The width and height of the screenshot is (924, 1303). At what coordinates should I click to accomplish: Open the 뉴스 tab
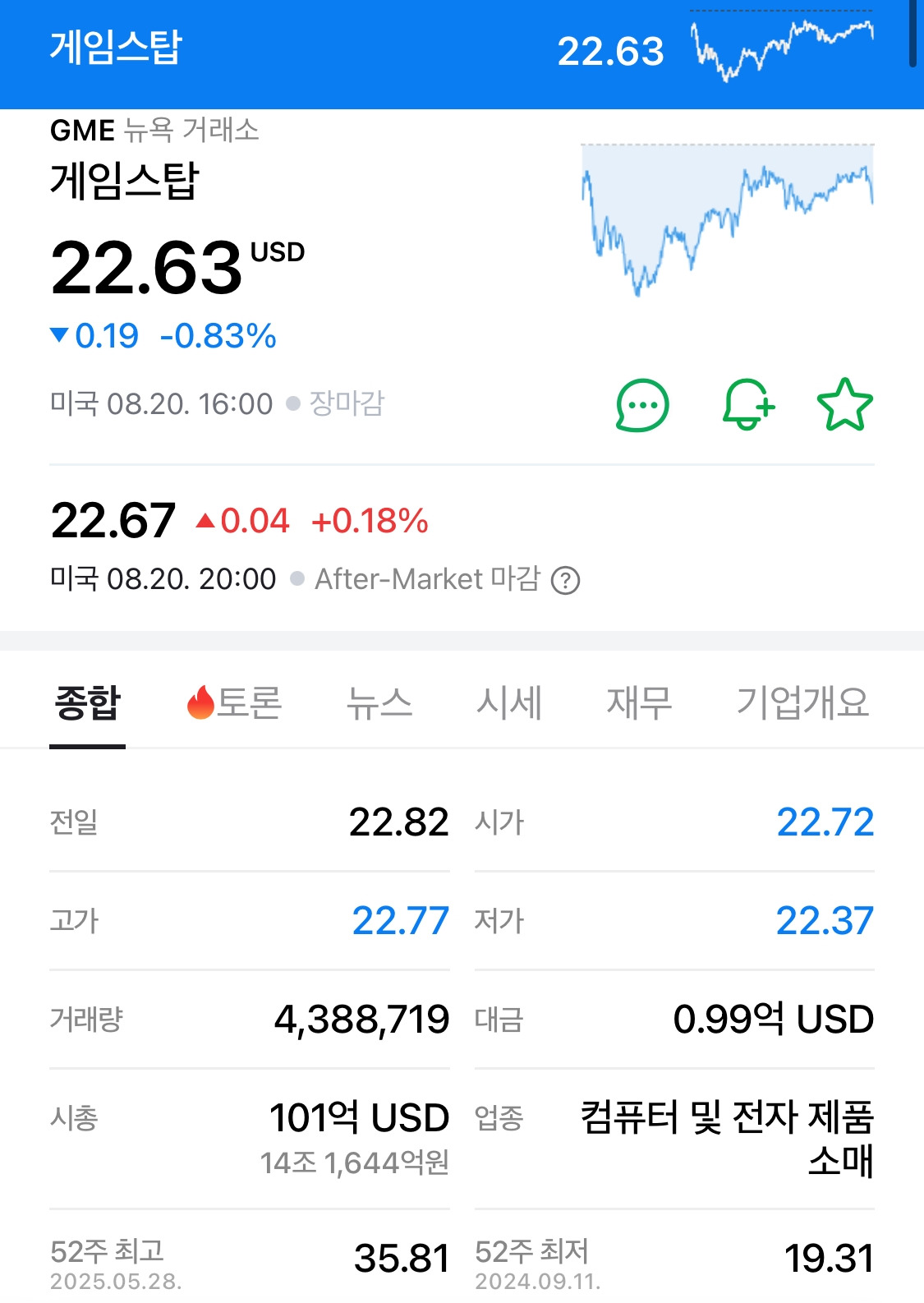[x=379, y=703]
